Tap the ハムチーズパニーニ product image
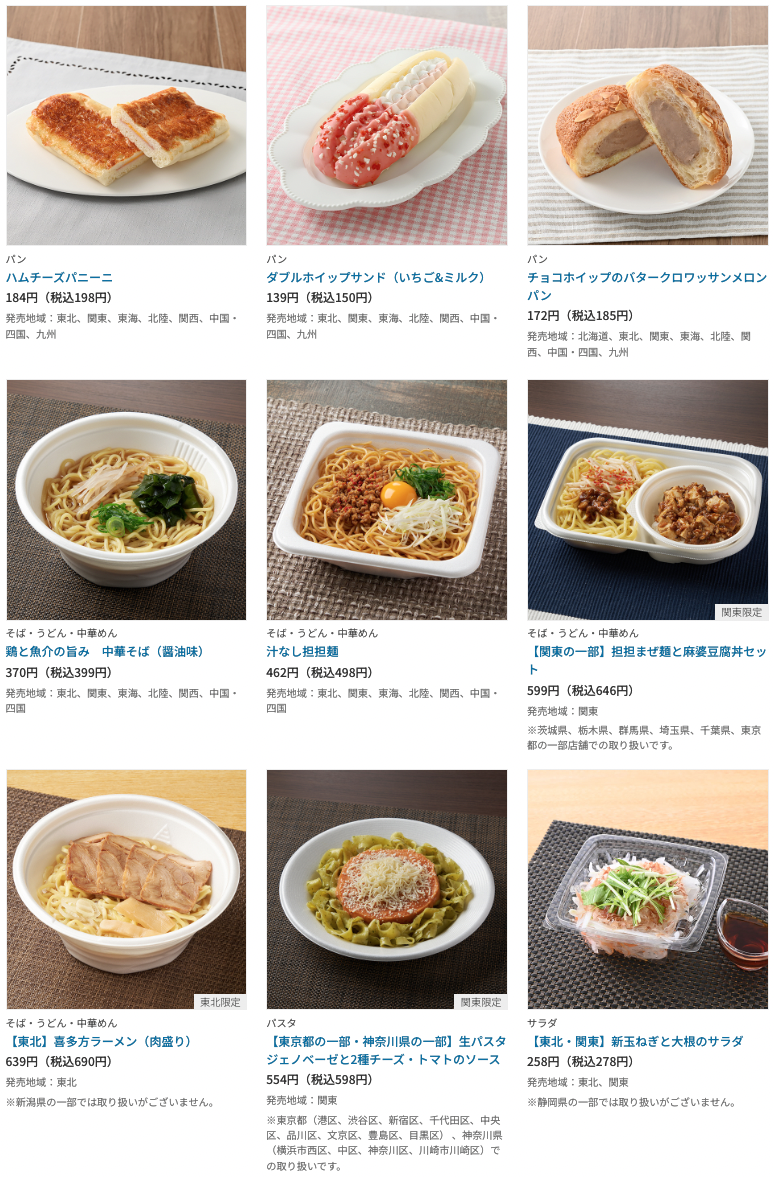774x1177 pixels. (x=126, y=125)
